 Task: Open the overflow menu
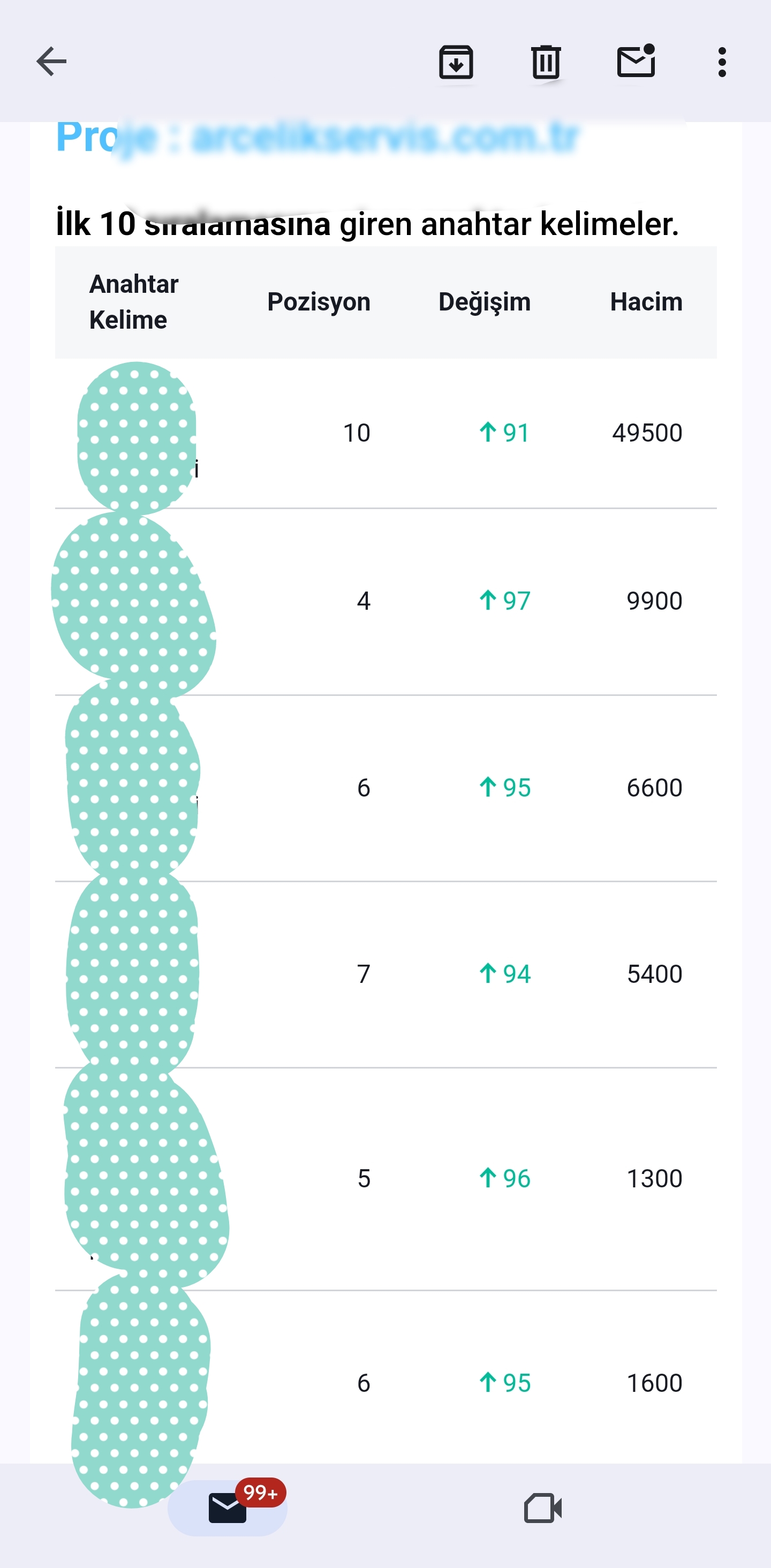pos(722,62)
